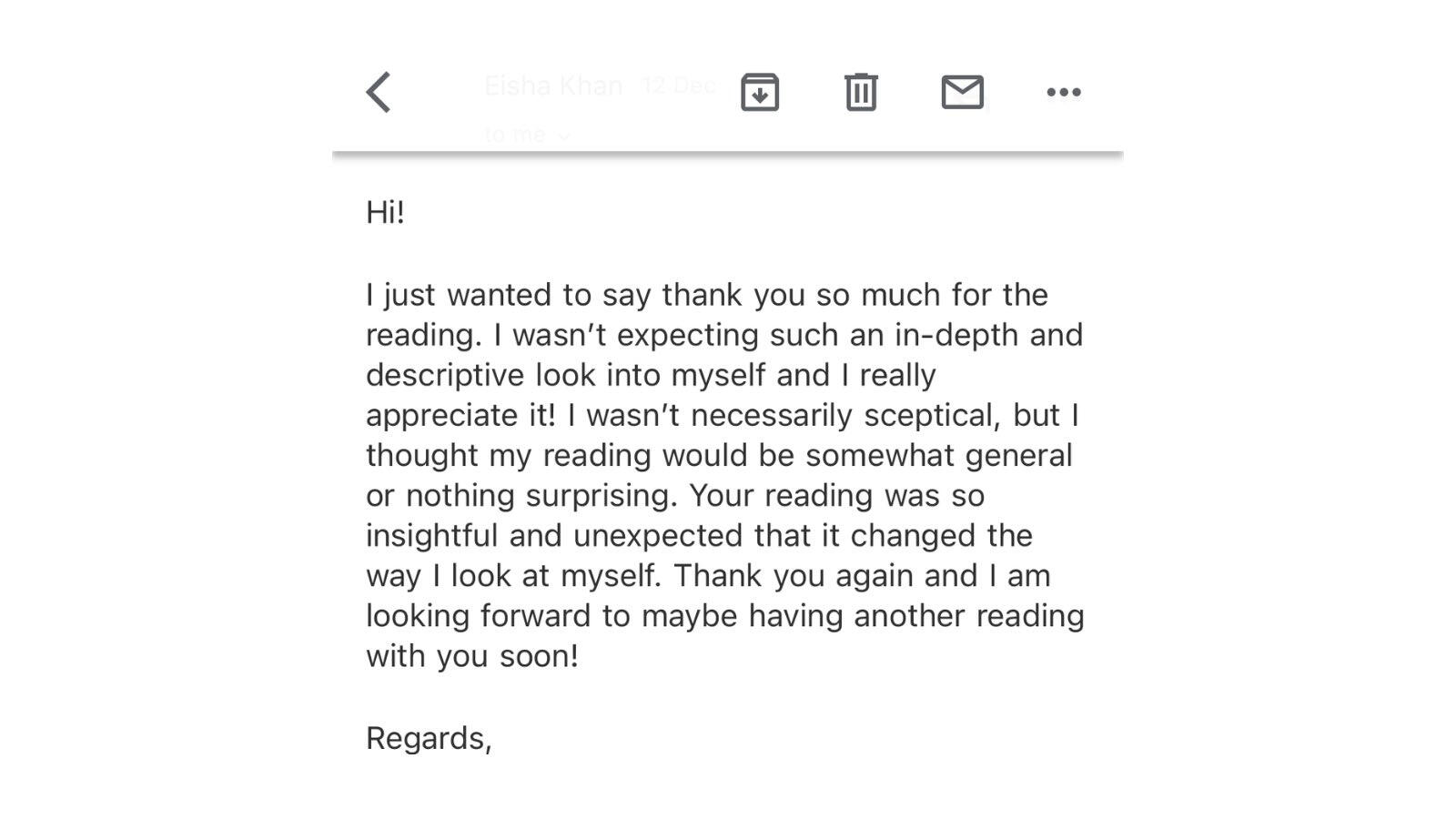Go back to the inbox
The width and height of the screenshot is (1456, 819).
point(379,92)
